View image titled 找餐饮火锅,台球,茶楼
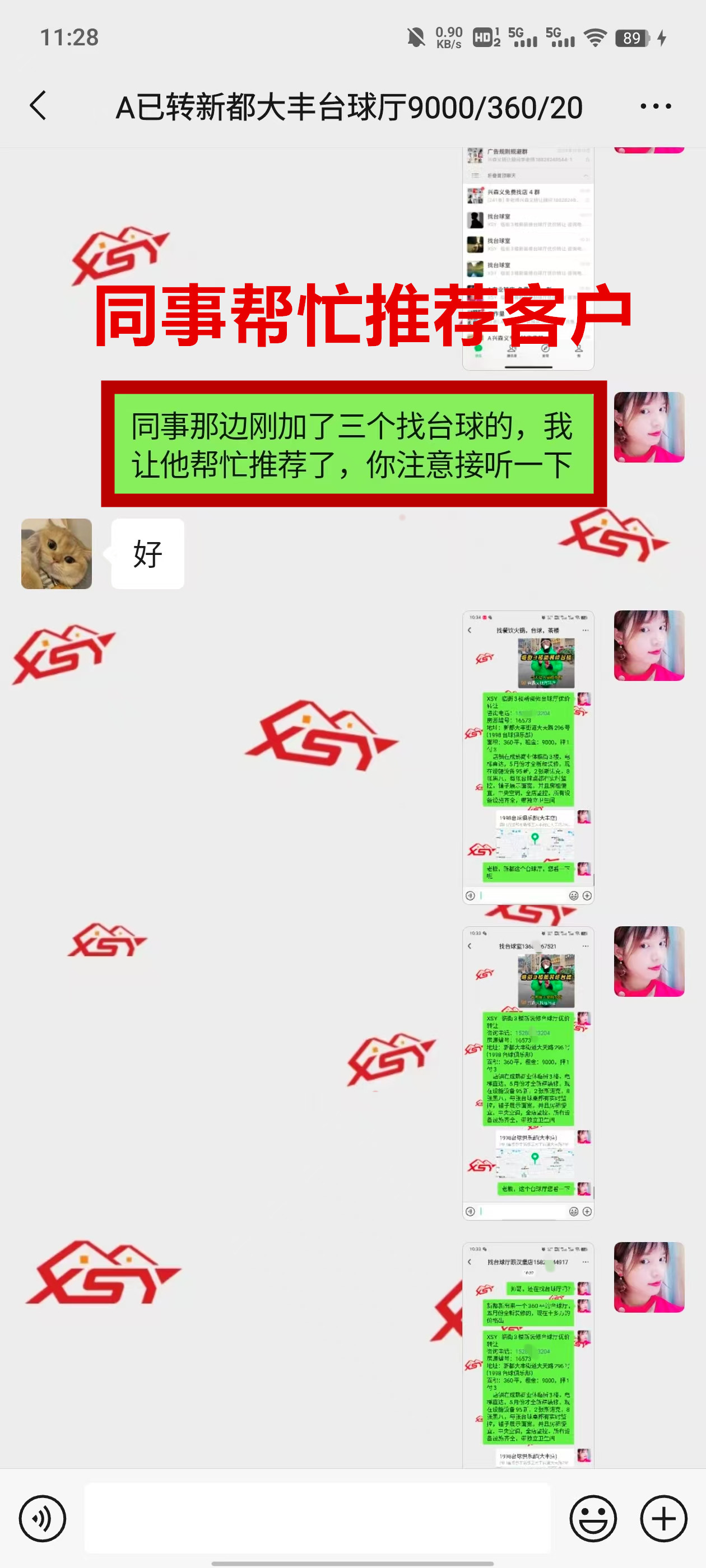Image resolution: width=706 pixels, height=1568 pixels. (x=527, y=757)
